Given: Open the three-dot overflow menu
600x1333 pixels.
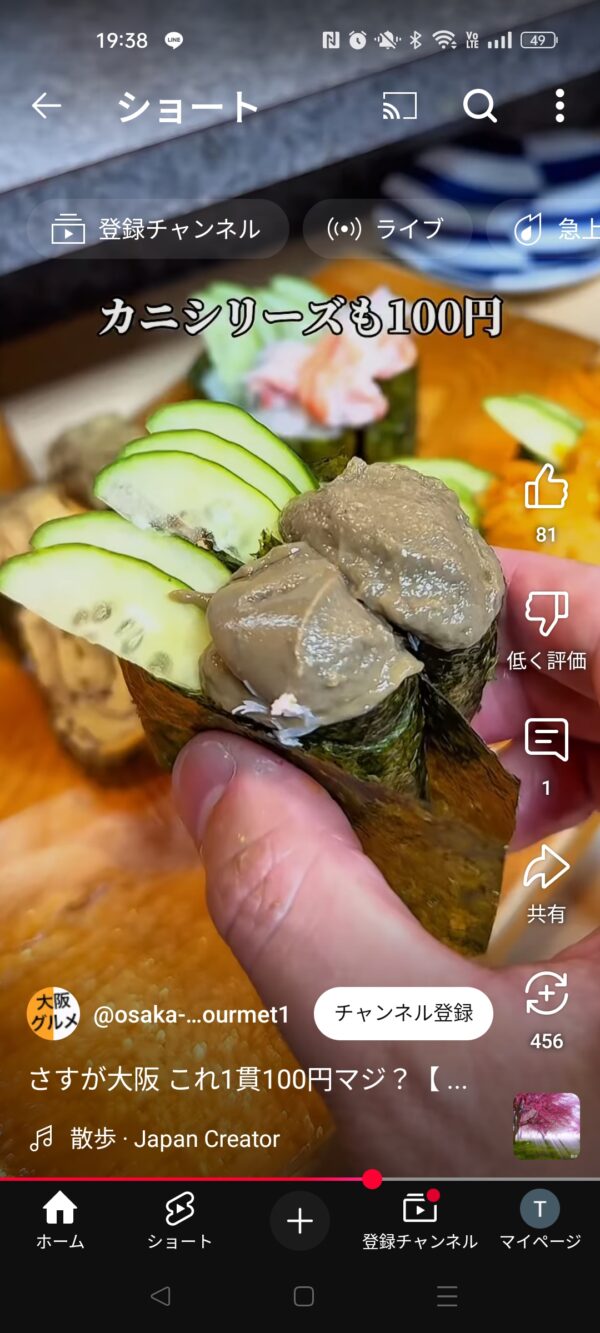Looking at the screenshot, I should coord(559,105).
